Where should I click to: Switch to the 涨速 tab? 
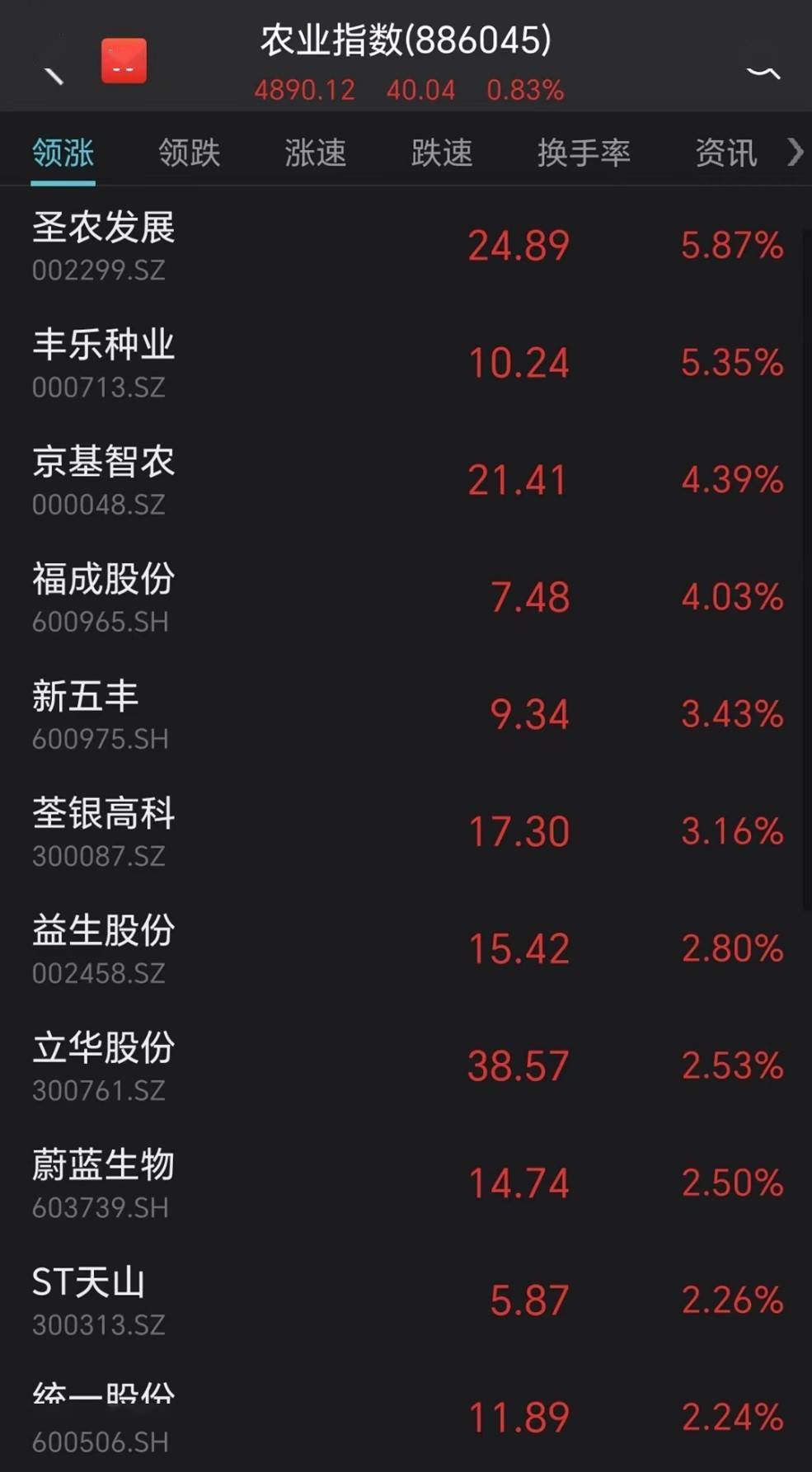(316, 153)
